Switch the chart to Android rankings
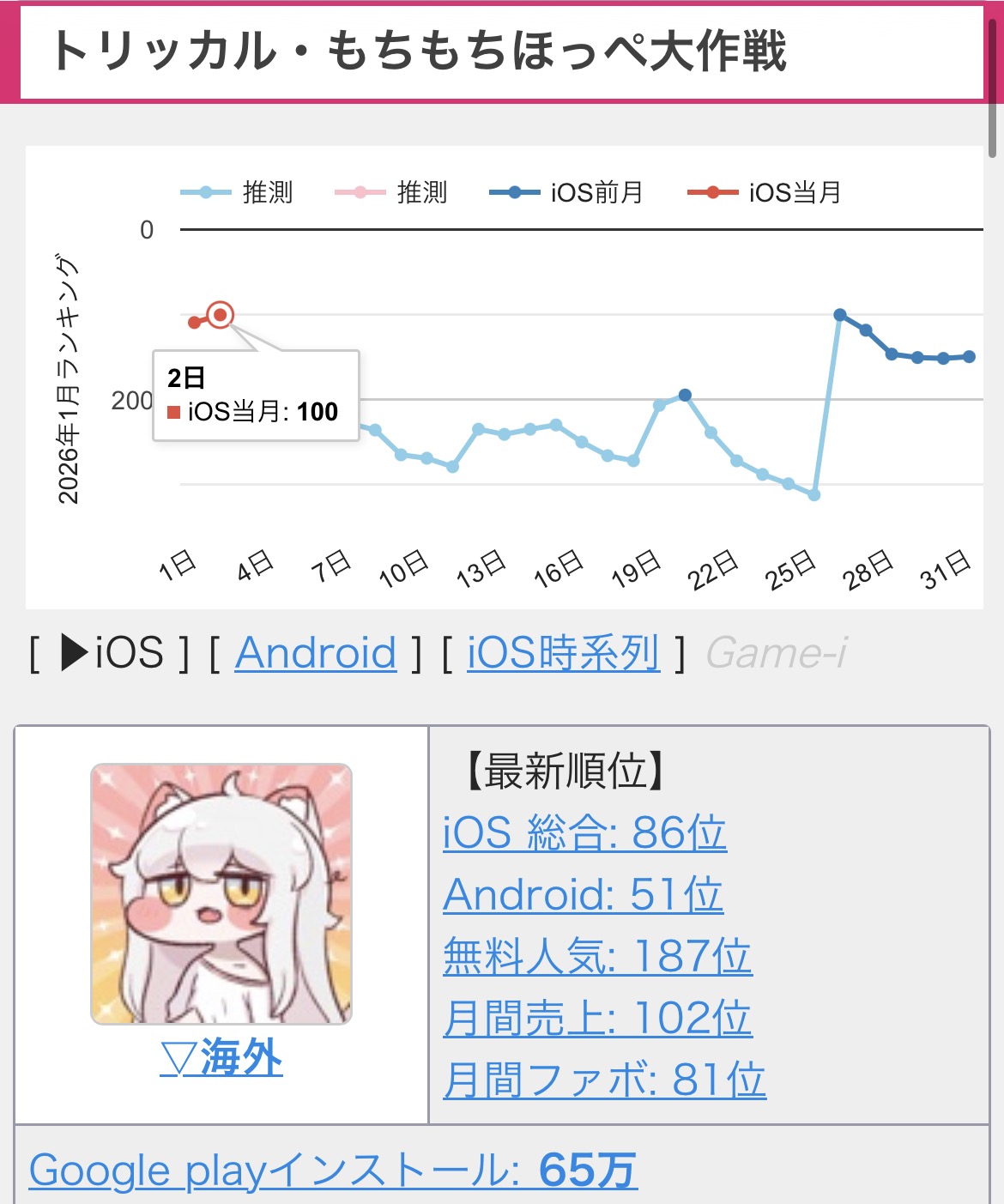 coord(316,653)
